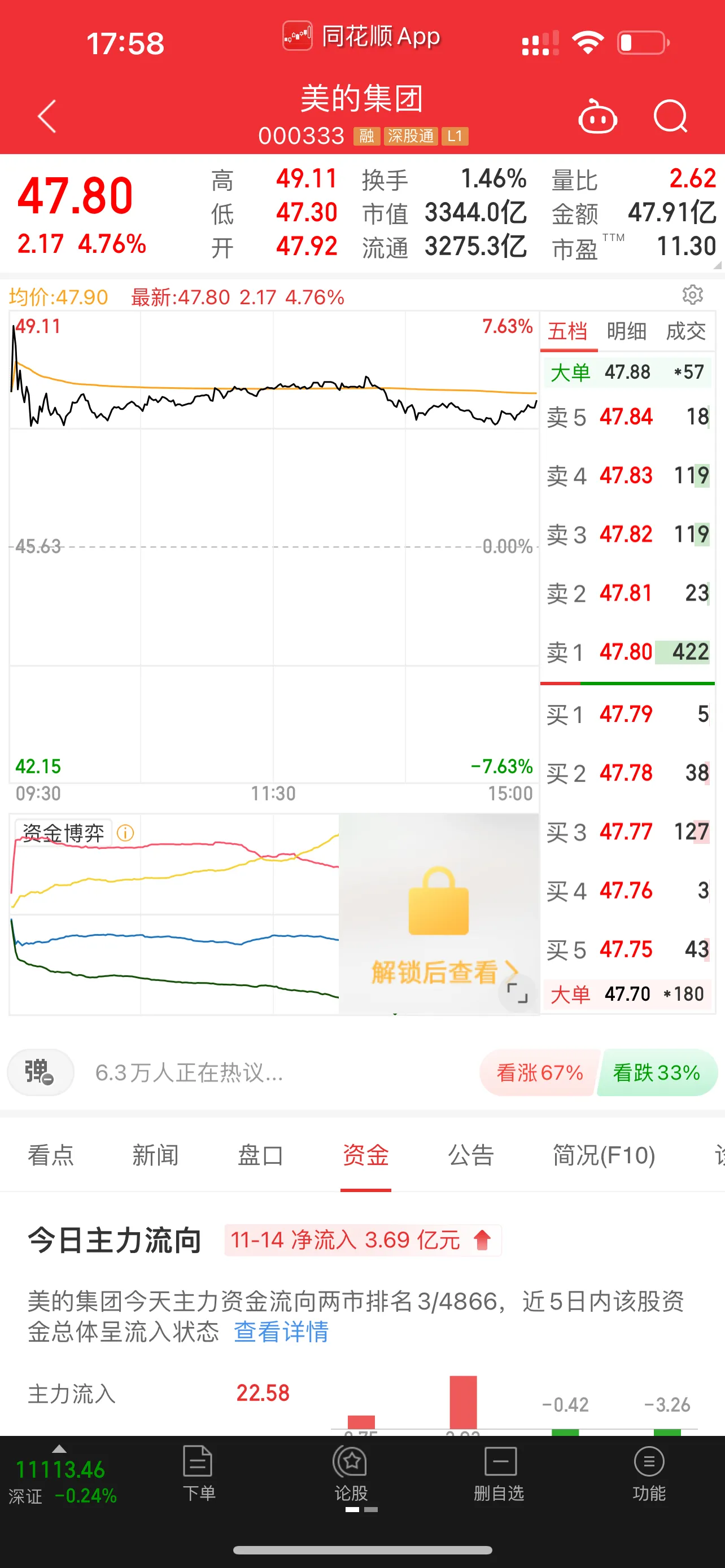Open the robot assistant icon
The width and height of the screenshot is (725, 1568).
(x=597, y=116)
